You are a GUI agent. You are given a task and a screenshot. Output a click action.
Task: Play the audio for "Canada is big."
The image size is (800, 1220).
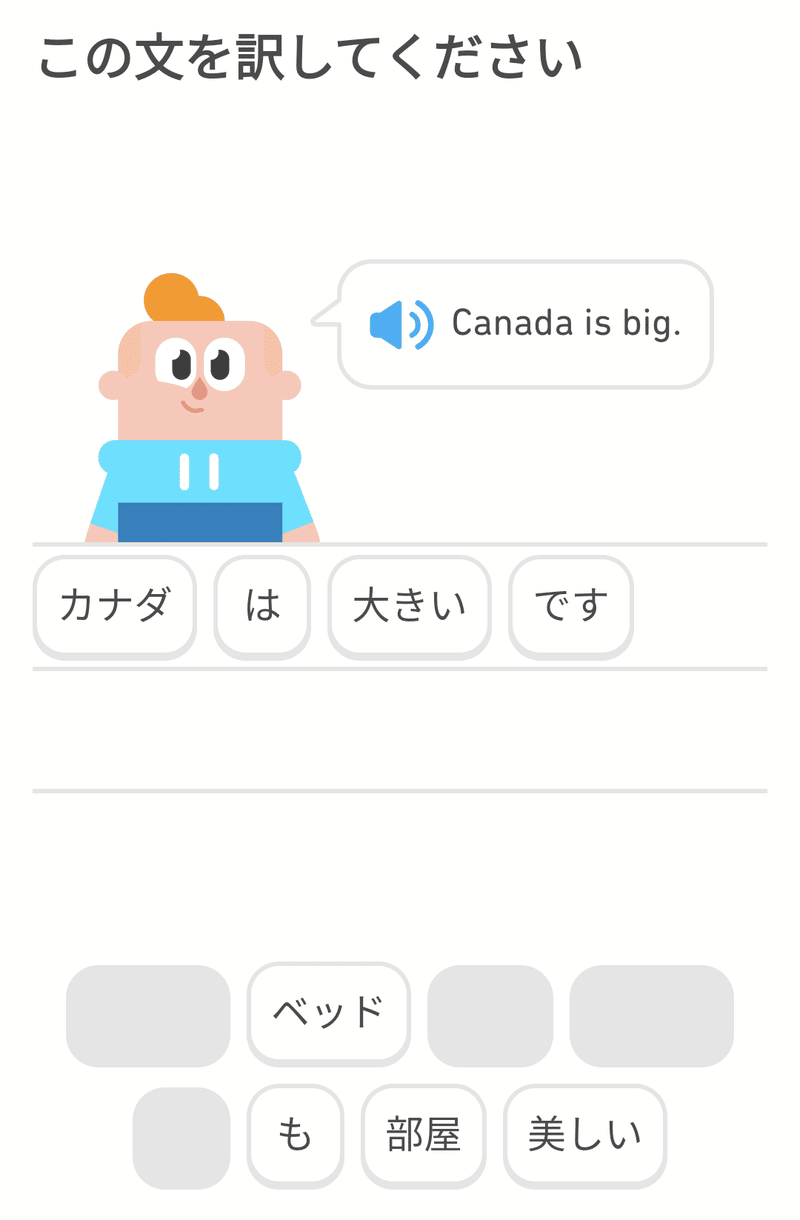400,324
